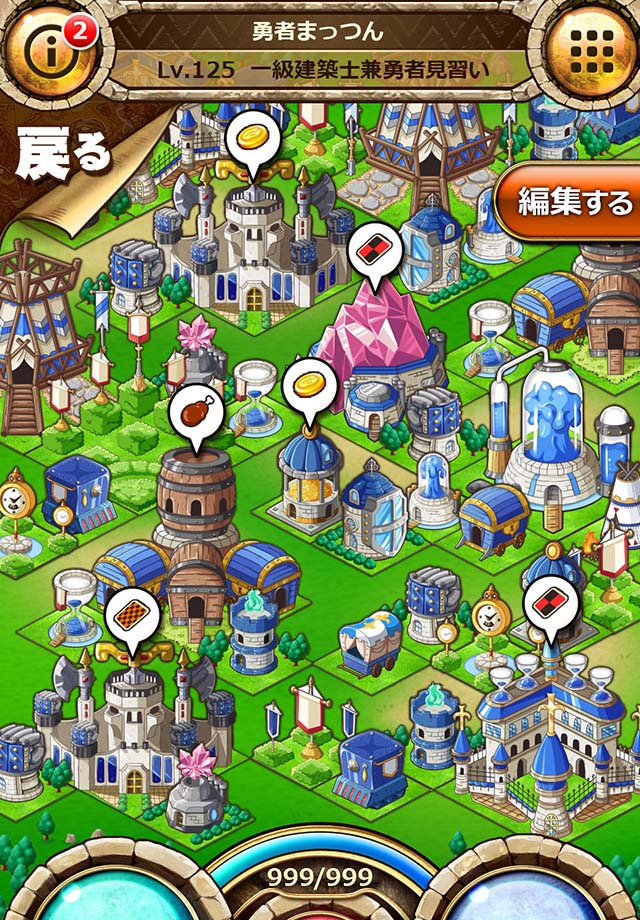Collect the red card above the blue cathedral
Image resolution: width=640 pixels, height=920 pixels.
click(550, 601)
